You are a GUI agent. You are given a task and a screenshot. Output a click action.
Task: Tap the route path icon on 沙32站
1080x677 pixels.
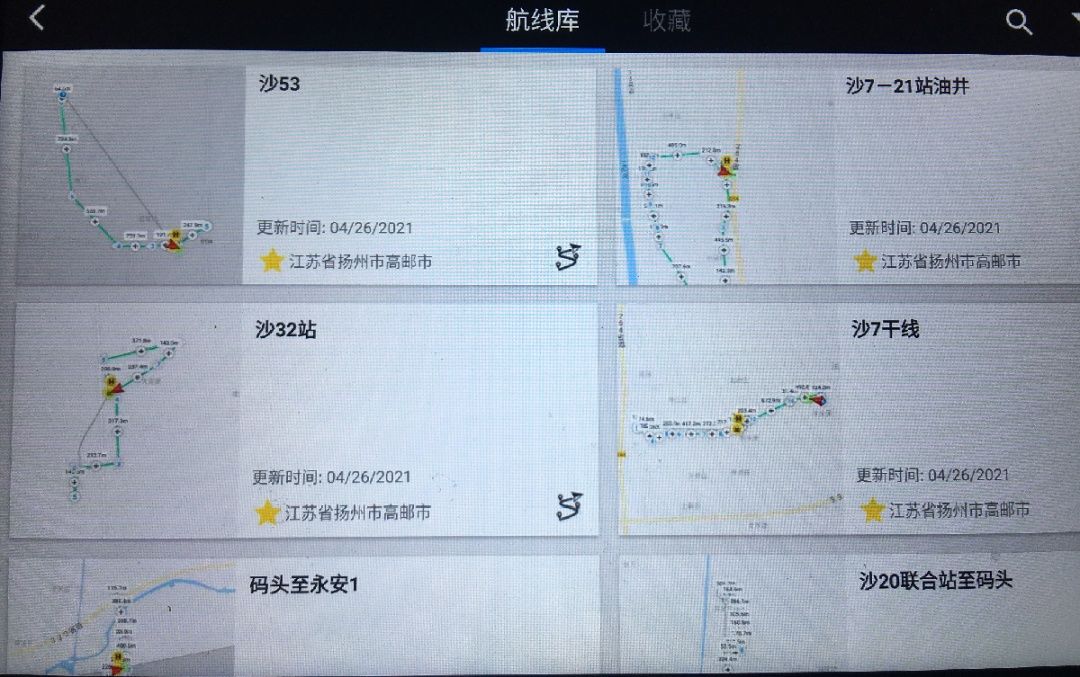click(568, 508)
